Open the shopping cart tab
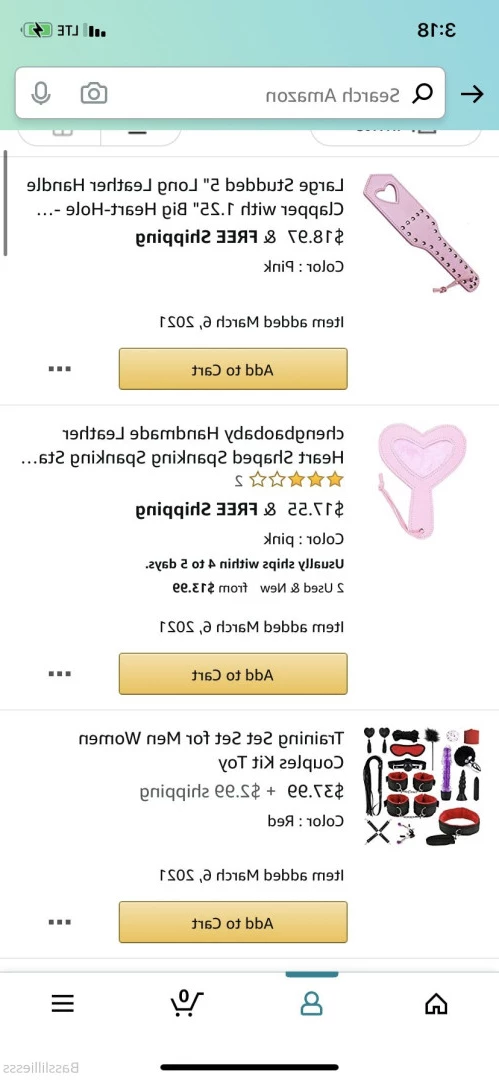 (x=187, y=1003)
